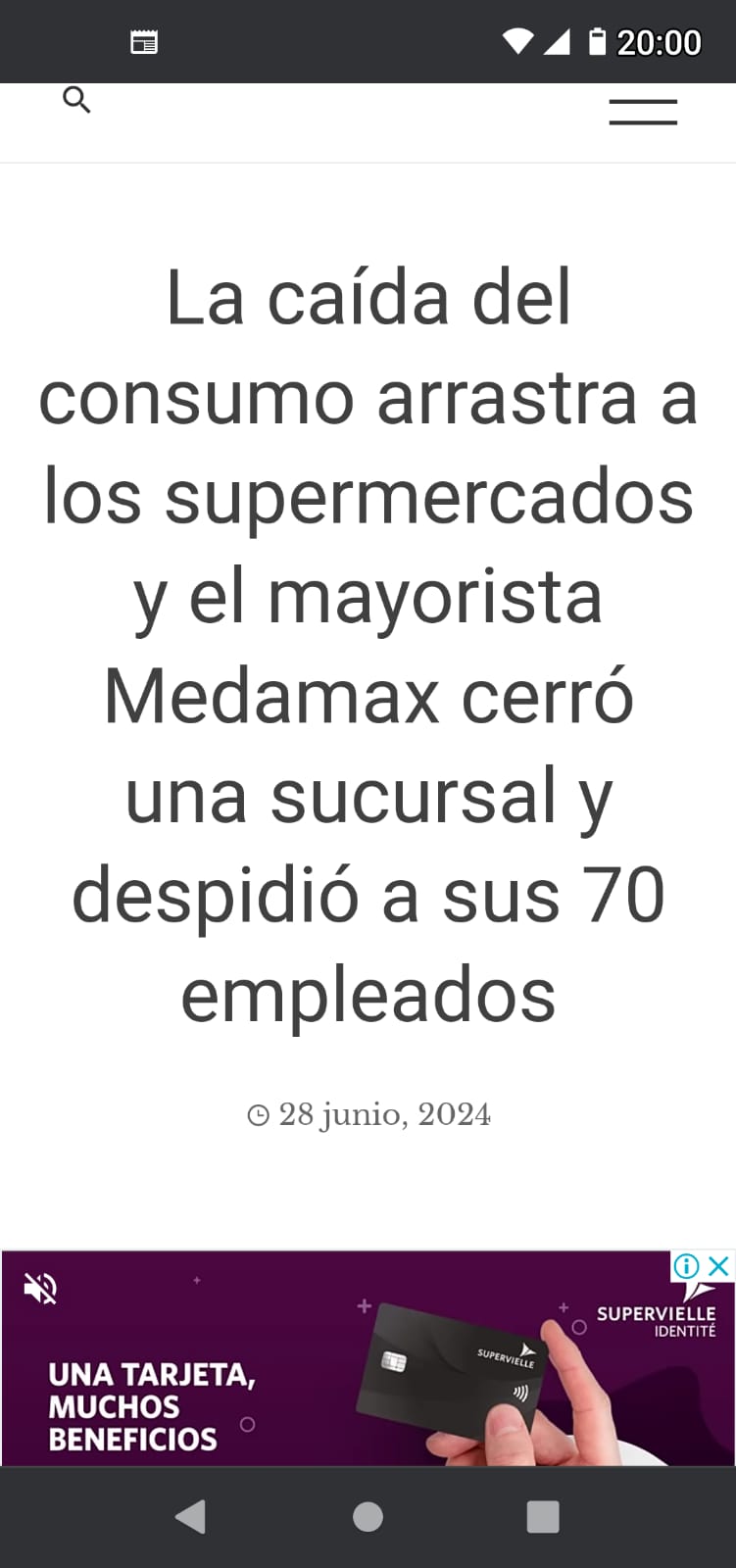The width and height of the screenshot is (736, 1568).
Task: Tap the system home button
Action: [368, 1517]
